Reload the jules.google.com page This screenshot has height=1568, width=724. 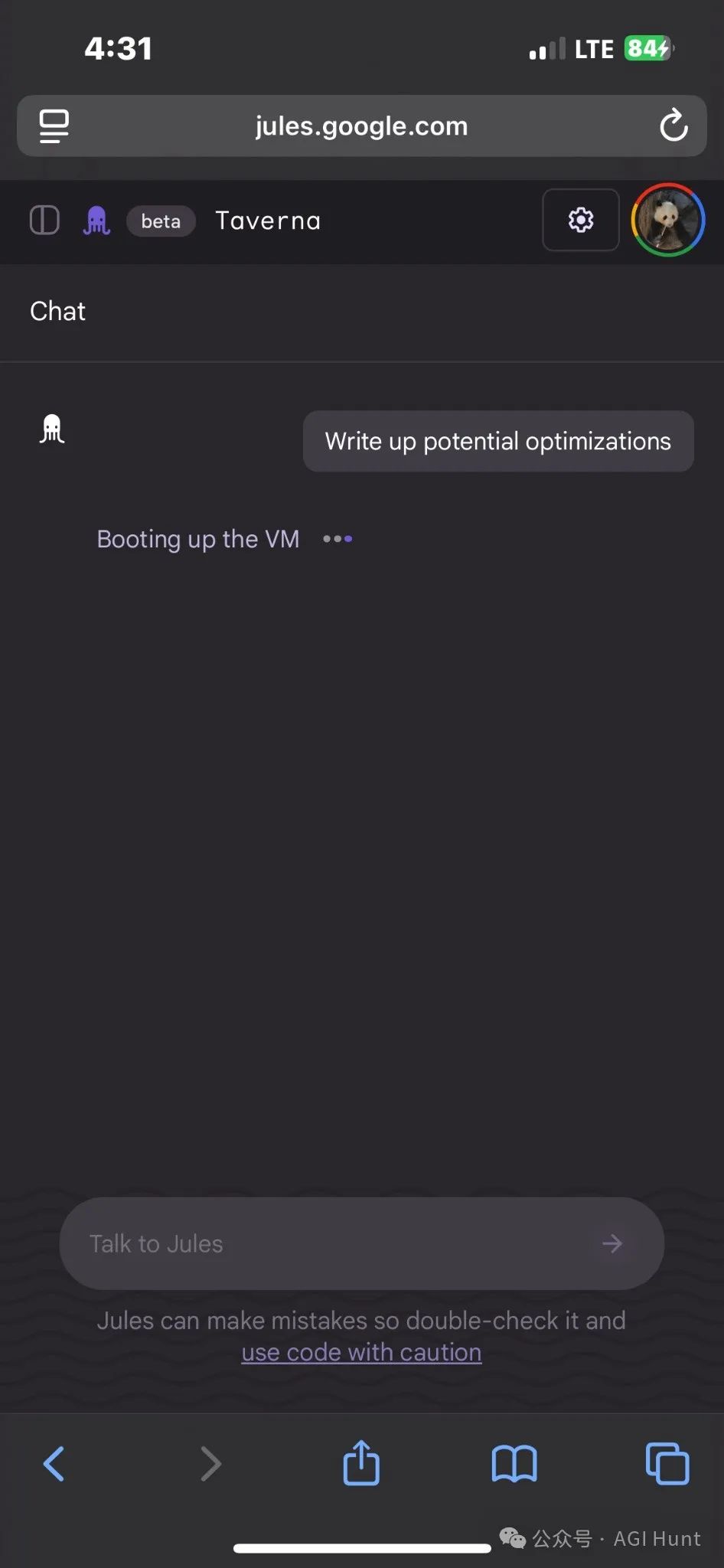(x=673, y=126)
